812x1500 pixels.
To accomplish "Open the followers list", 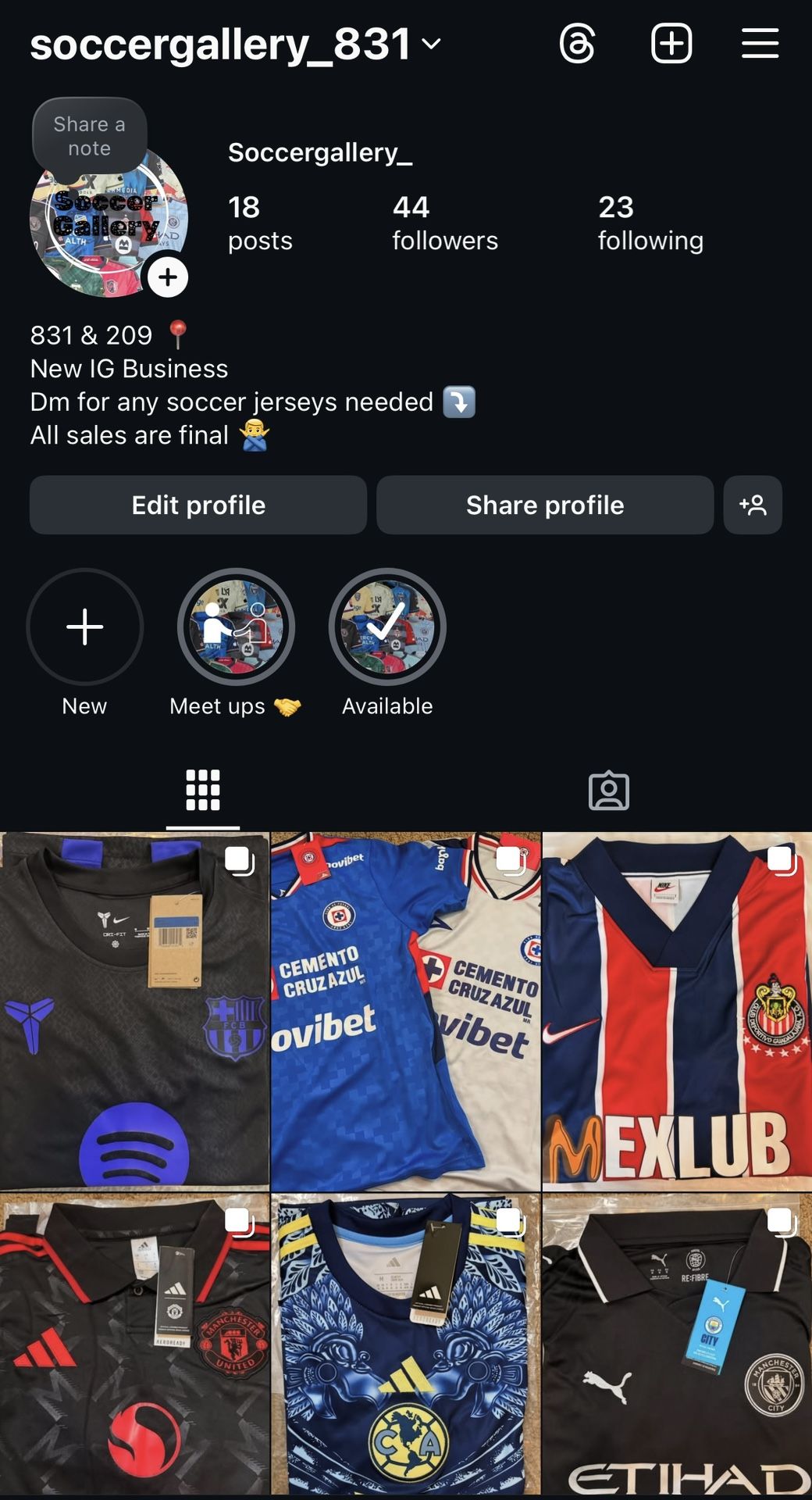I will click(x=443, y=221).
